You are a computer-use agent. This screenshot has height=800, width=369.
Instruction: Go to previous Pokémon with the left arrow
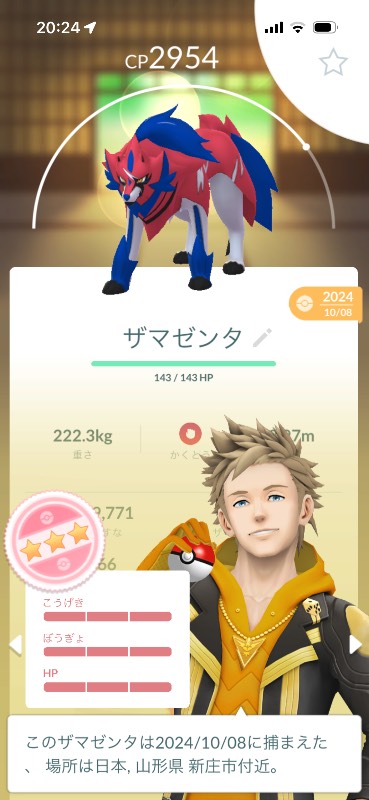[15, 645]
